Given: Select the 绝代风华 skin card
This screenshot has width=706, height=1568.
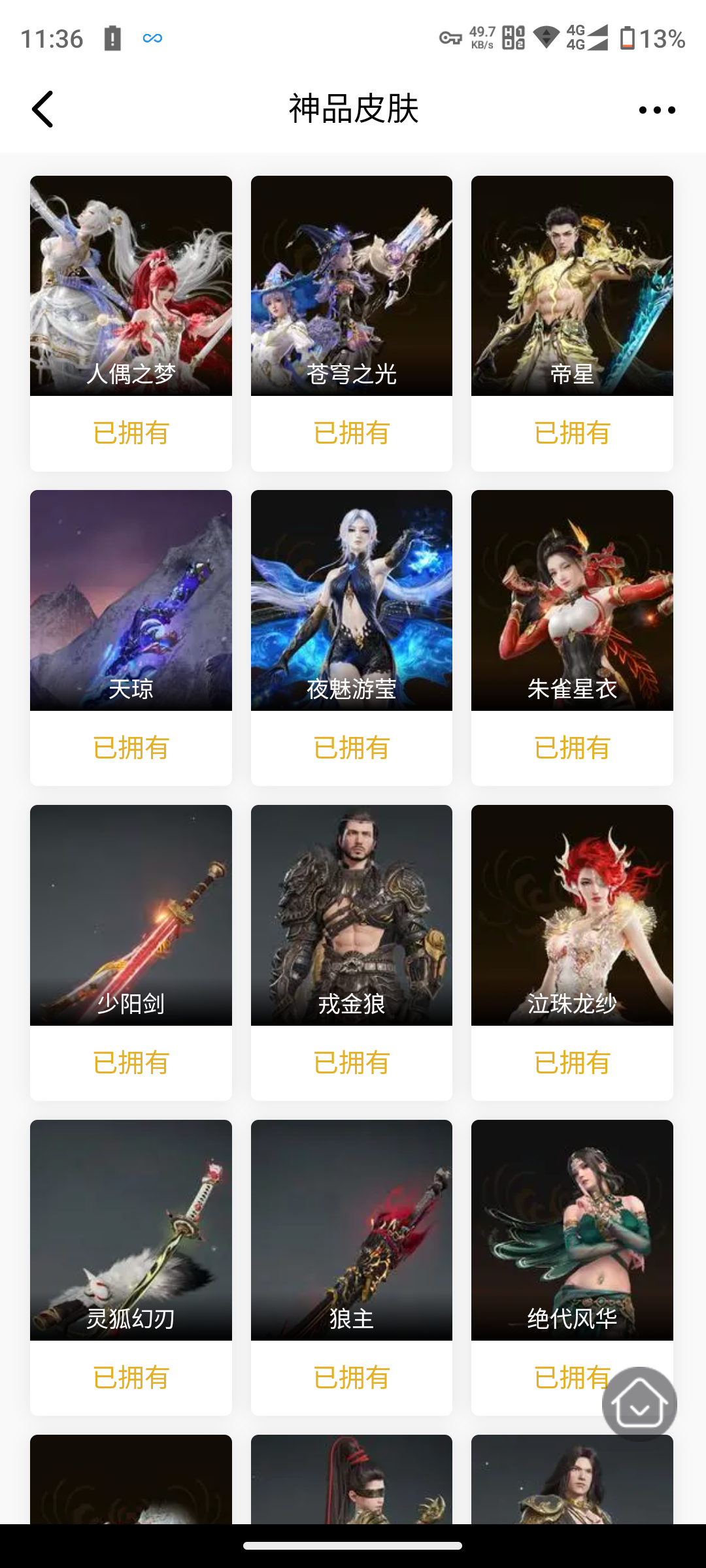Looking at the screenshot, I should tap(571, 1228).
